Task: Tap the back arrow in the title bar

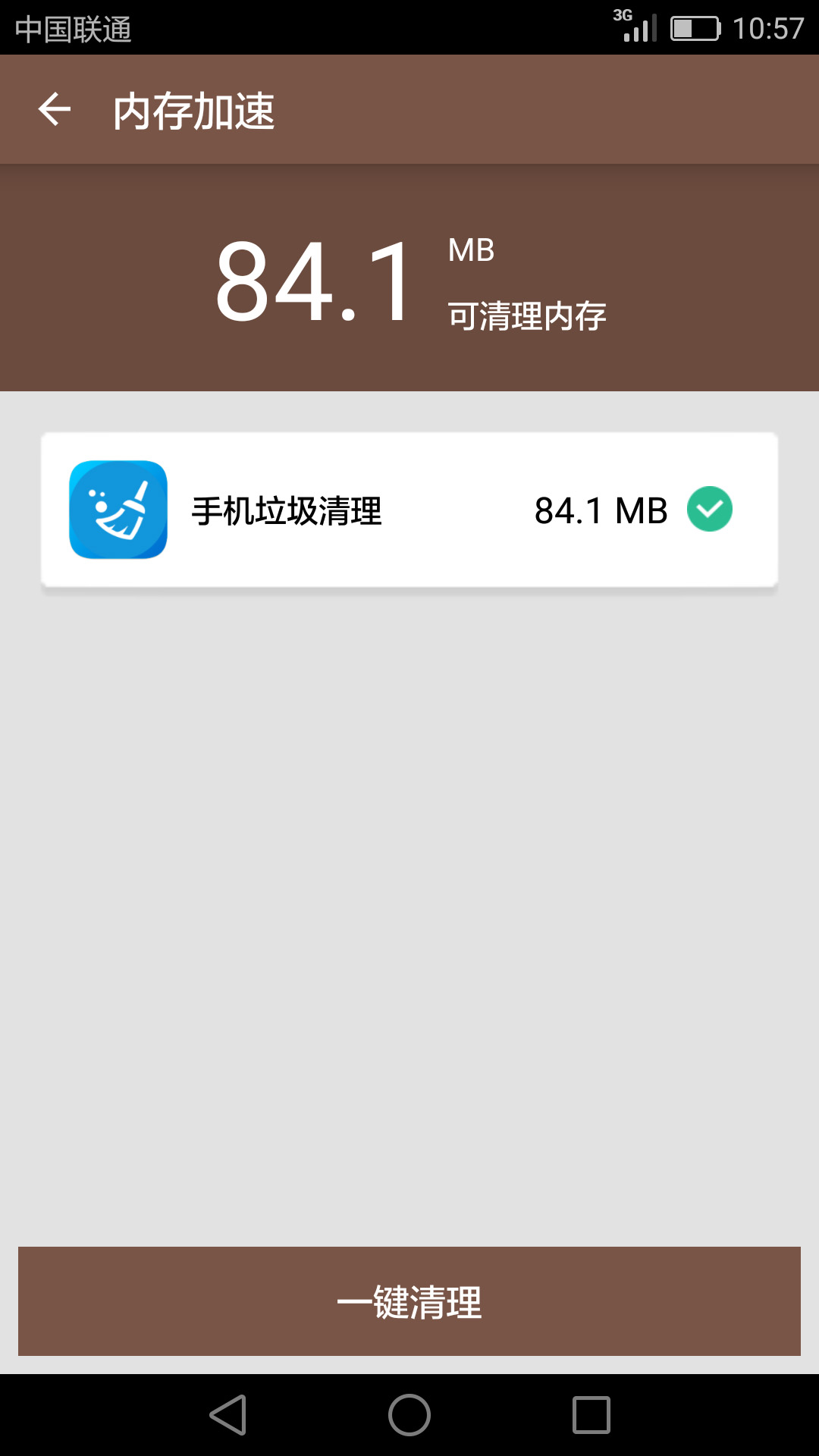Action: [55, 108]
